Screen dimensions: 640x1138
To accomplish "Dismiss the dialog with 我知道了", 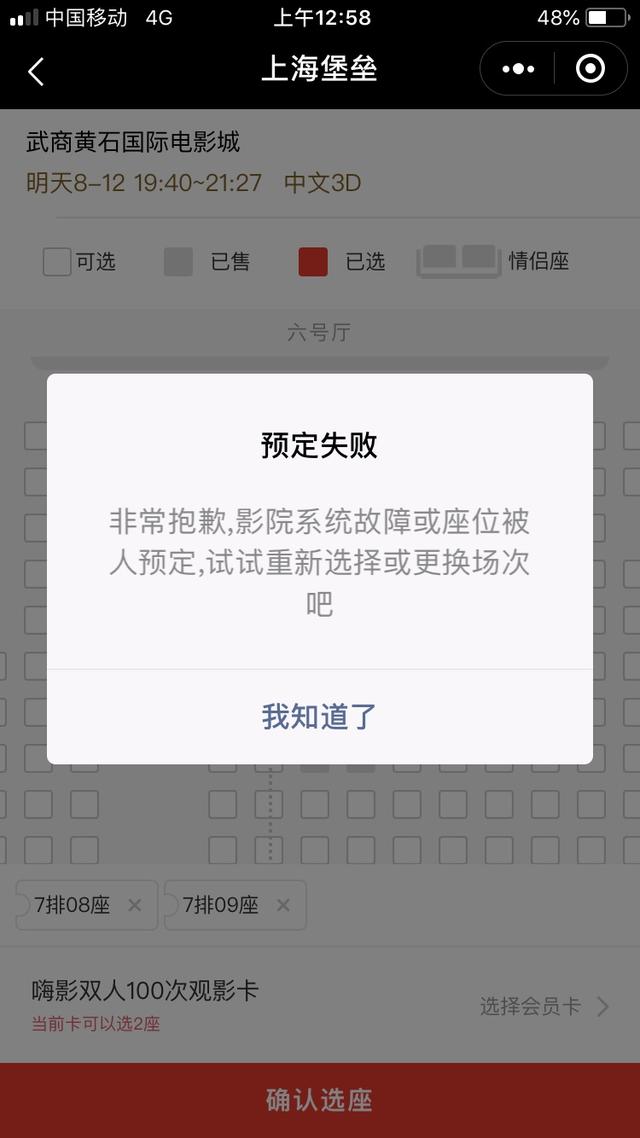I will [x=319, y=716].
